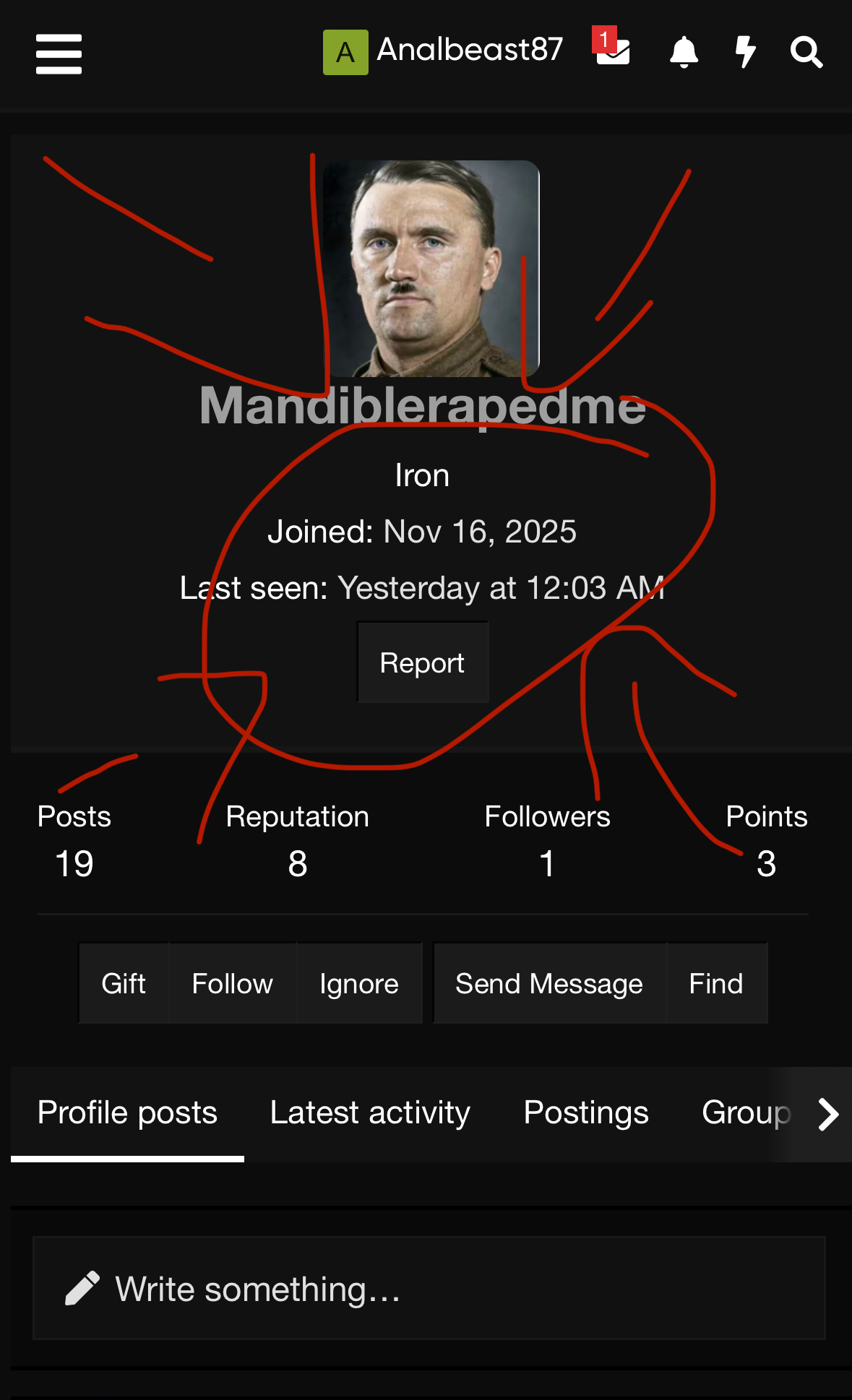
Task: Follow this member
Action: point(232,983)
